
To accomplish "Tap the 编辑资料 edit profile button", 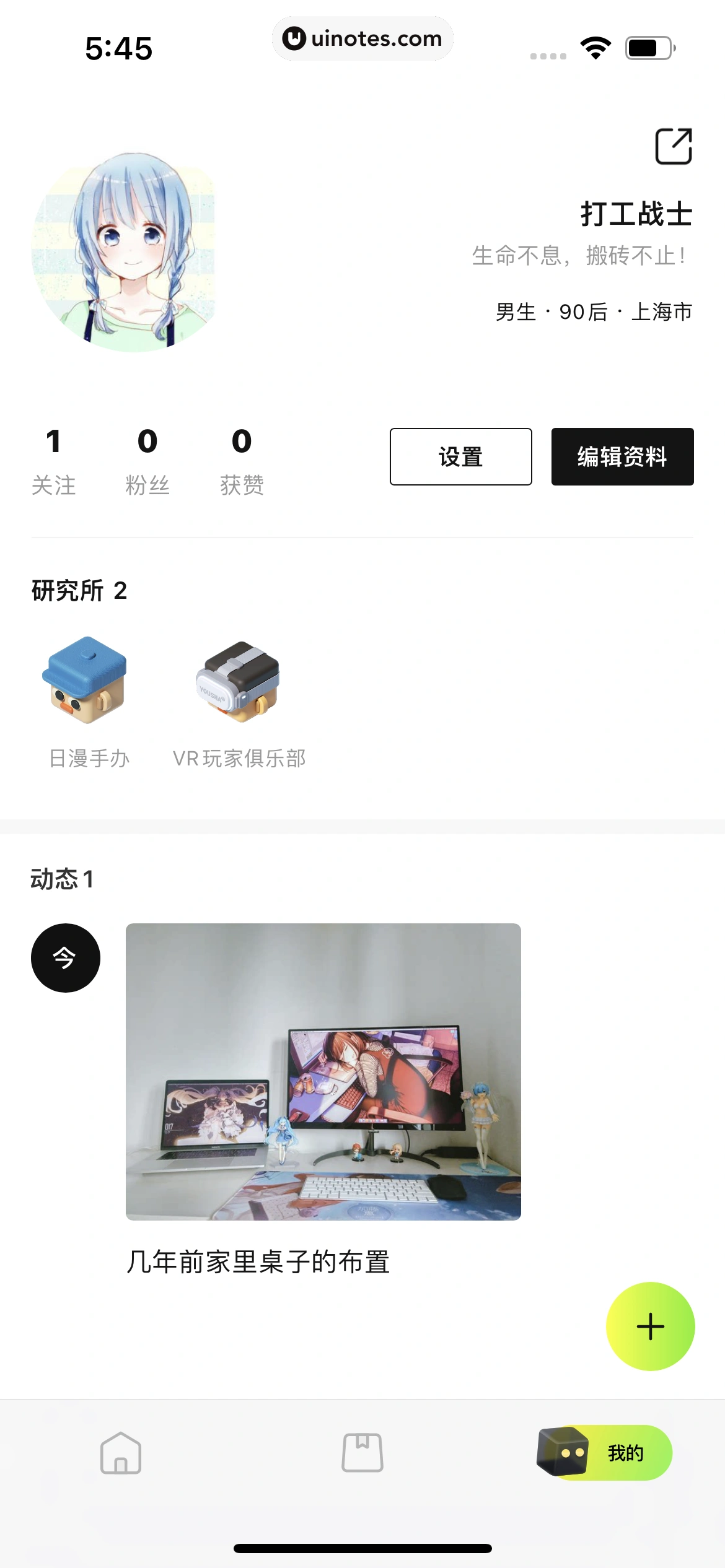I will [622, 456].
